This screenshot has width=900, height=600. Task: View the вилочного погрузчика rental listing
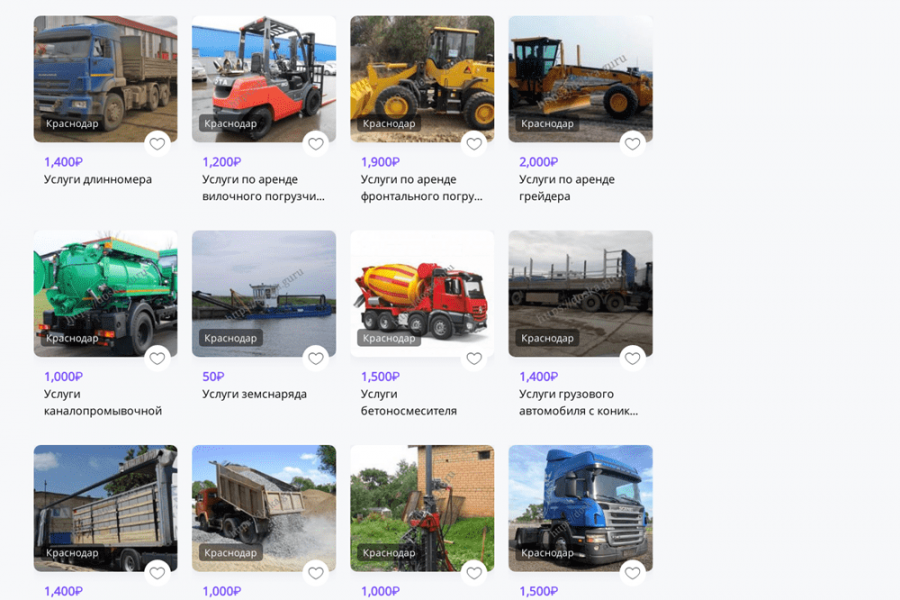(x=263, y=188)
